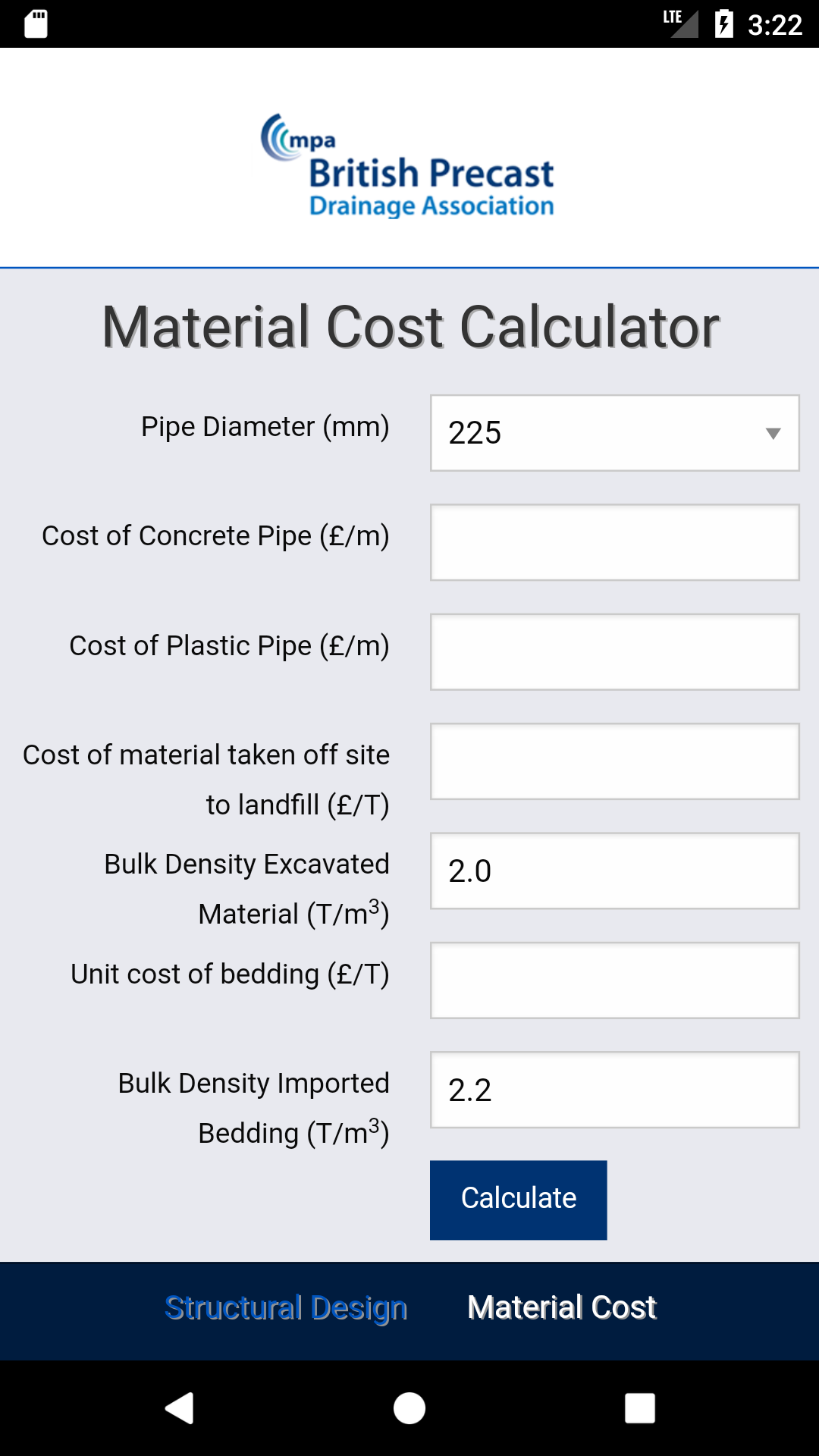Click the battery charging indicator
819x1456 pixels.
click(x=722, y=24)
